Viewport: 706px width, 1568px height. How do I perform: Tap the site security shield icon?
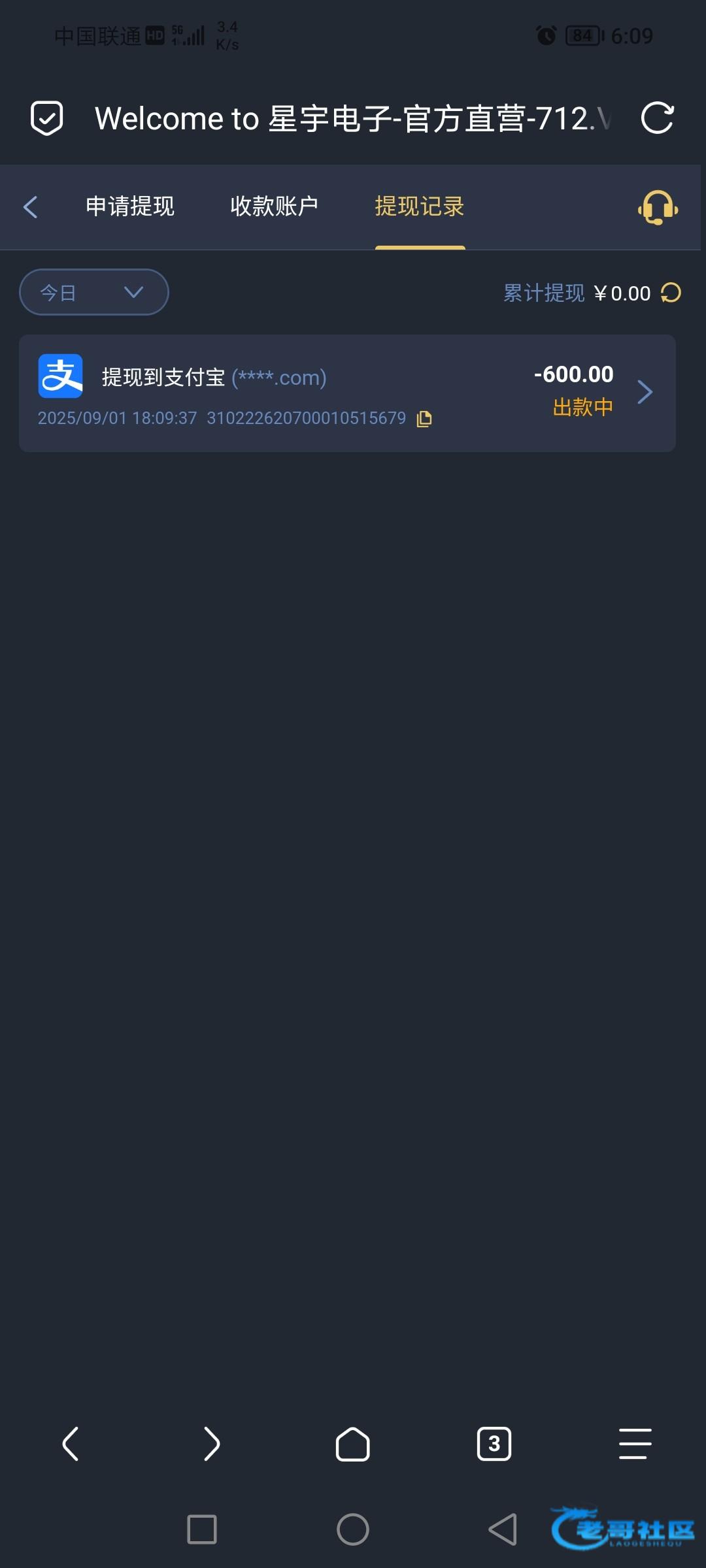pos(47,118)
